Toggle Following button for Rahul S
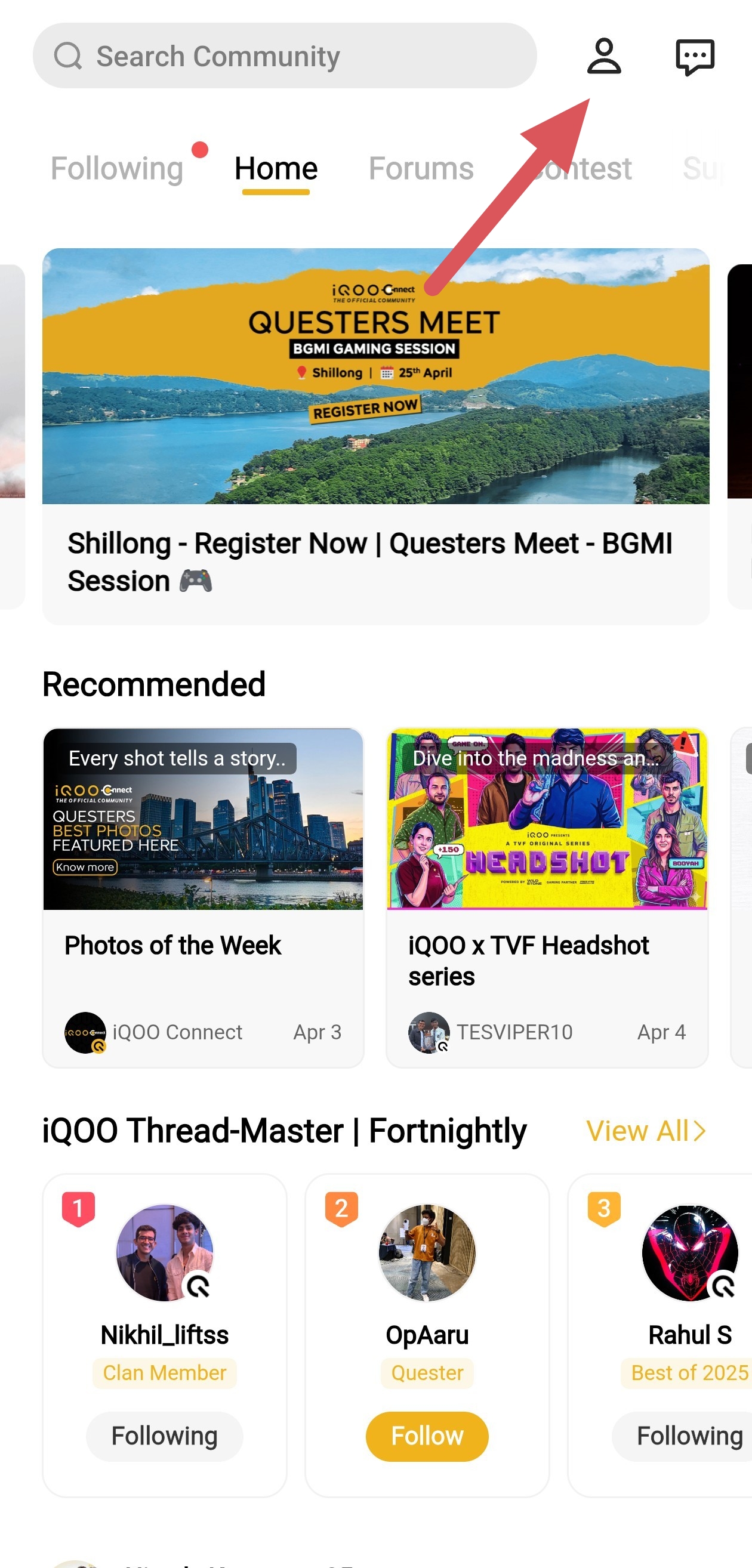752x1568 pixels. (x=688, y=1436)
